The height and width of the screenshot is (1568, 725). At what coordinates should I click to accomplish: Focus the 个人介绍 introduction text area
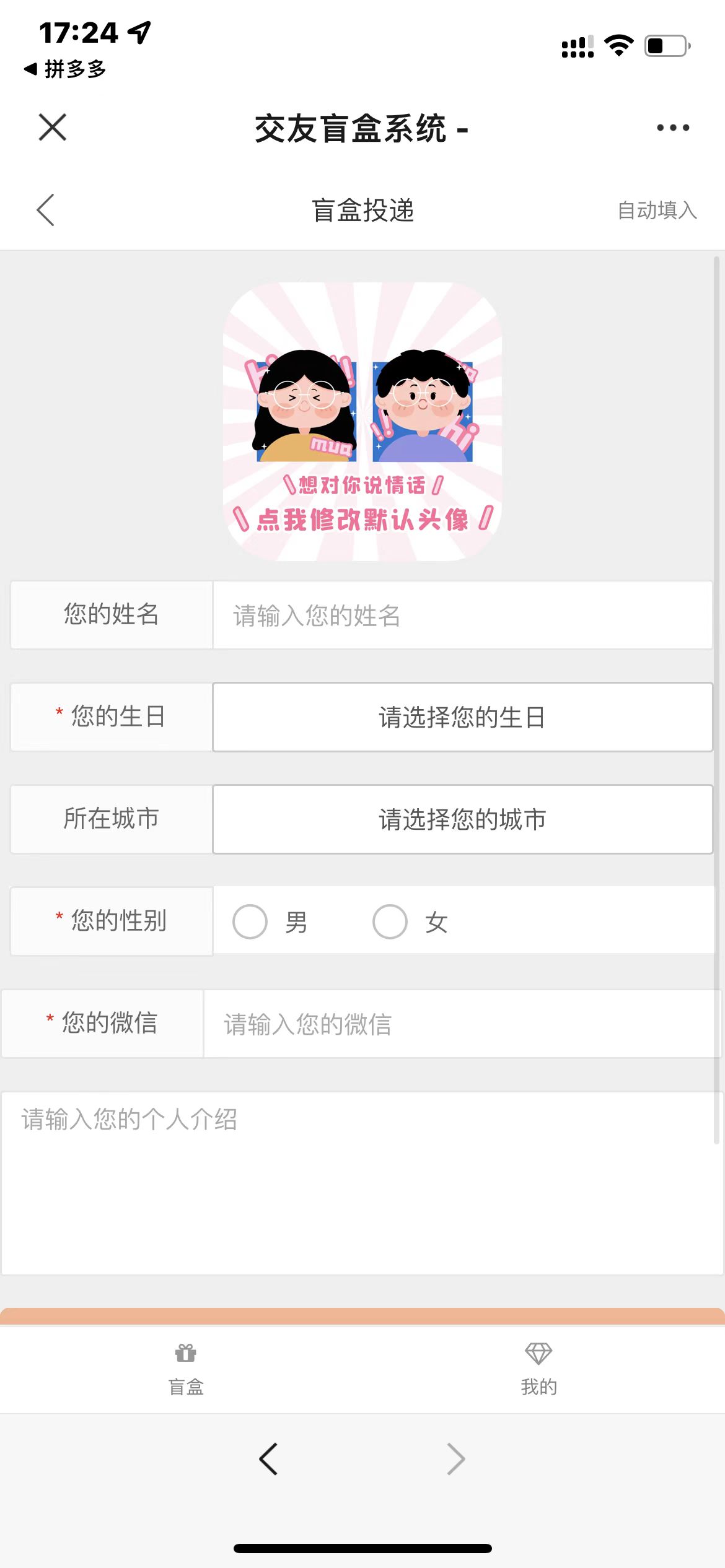362,1183
